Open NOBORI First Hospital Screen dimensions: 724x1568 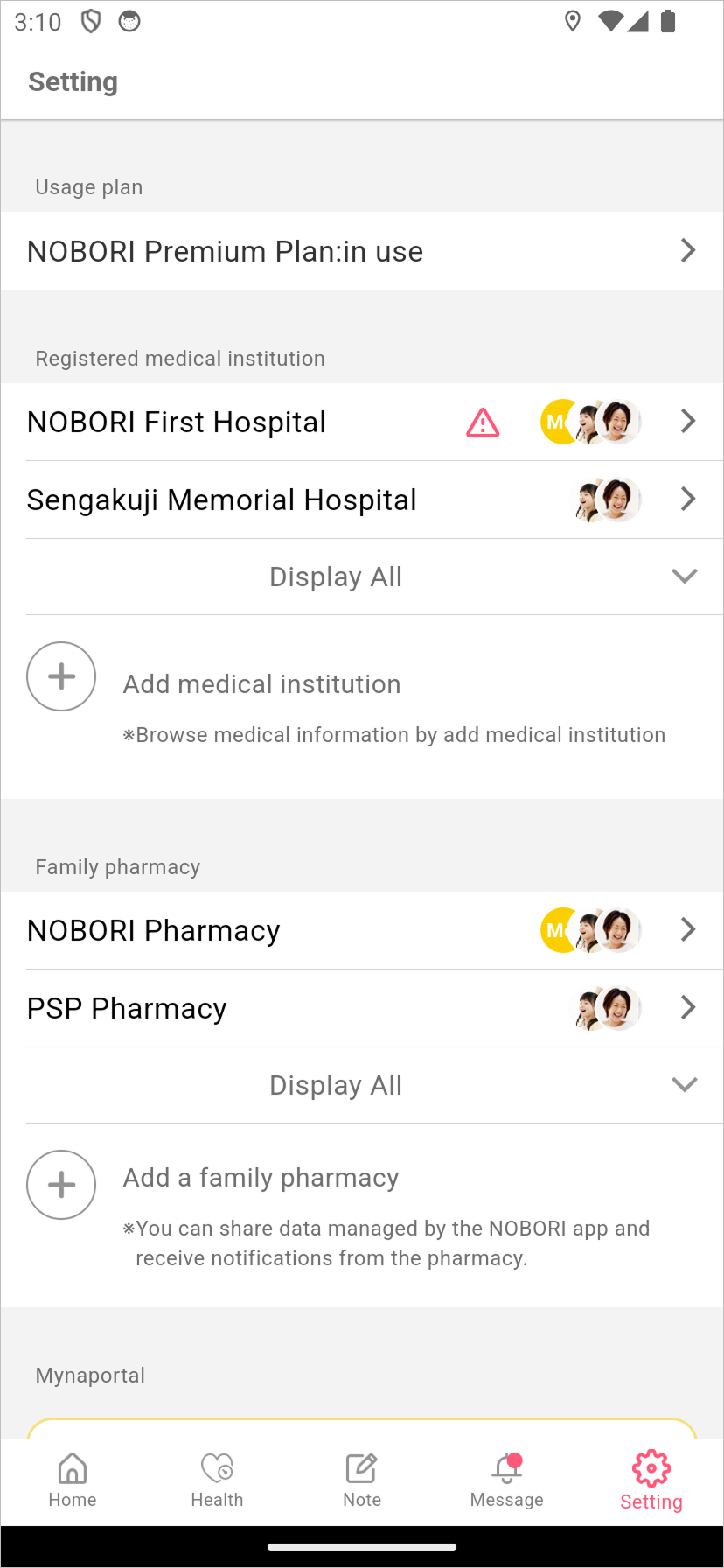[362, 422]
